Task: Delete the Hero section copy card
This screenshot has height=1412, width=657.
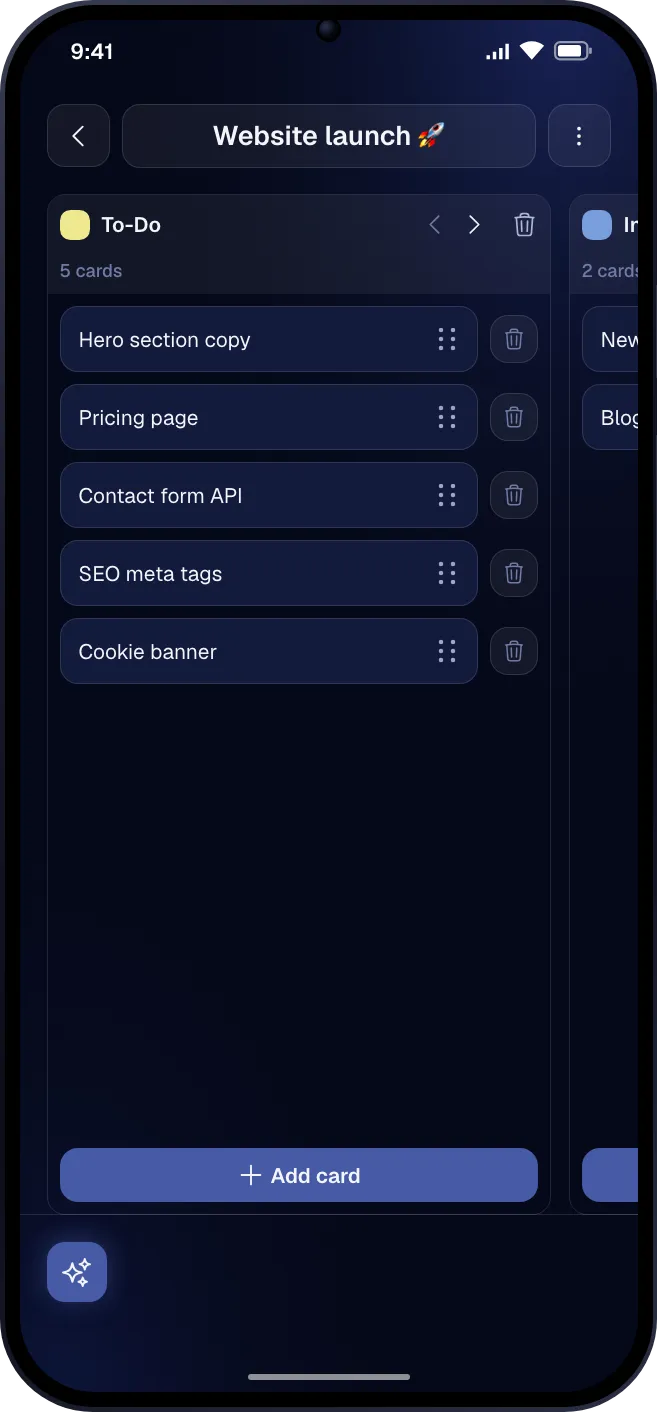Action: pyautogui.click(x=514, y=339)
